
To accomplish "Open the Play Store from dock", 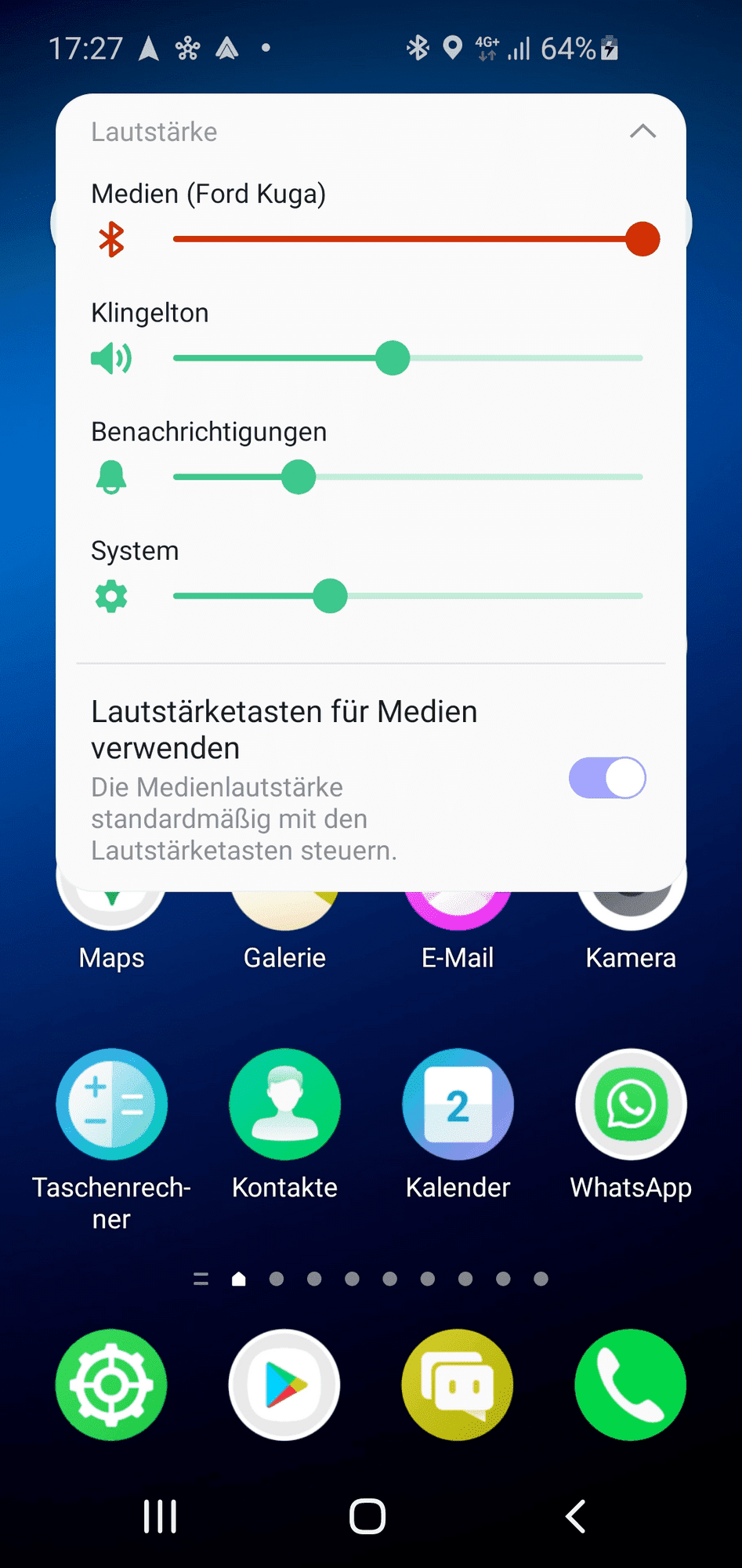I will click(x=284, y=1385).
